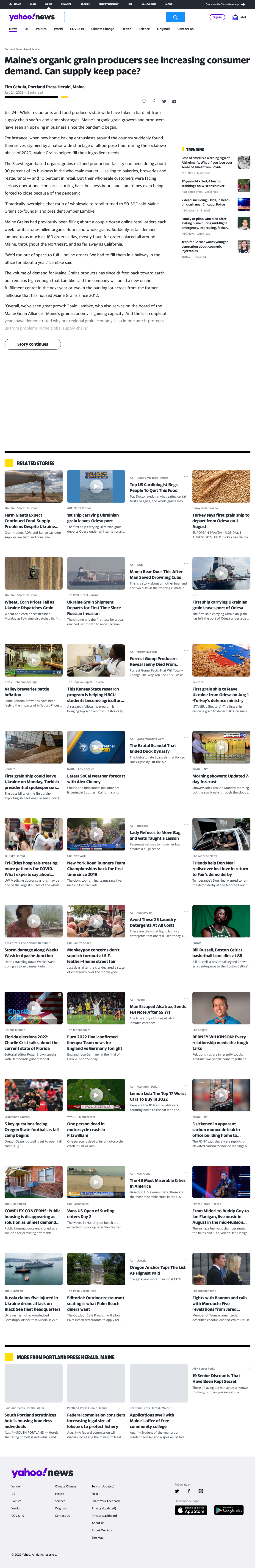Share the article on Twitter
This screenshot has width=255, height=1568.
(164, 101)
